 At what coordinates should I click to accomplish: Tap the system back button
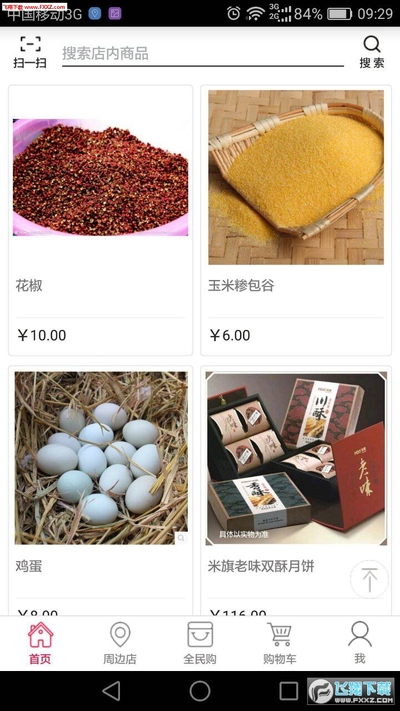coord(111,691)
